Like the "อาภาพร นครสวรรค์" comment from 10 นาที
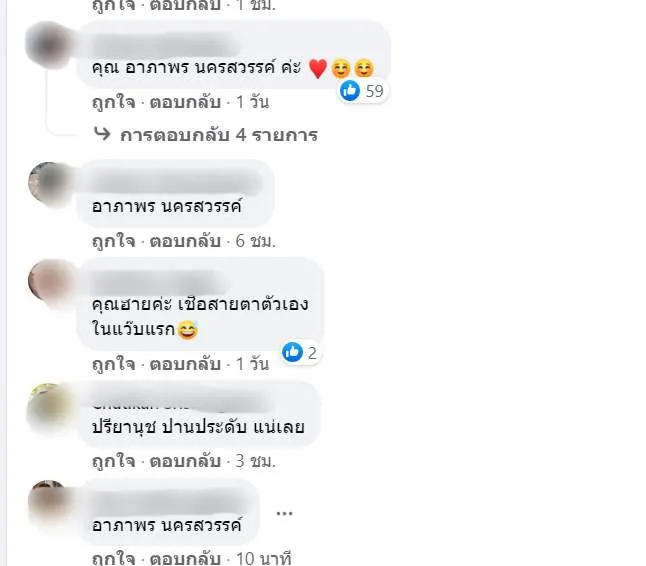Image resolution: width=646 pixels, height=566 pixels. click(x=113, y=557)
